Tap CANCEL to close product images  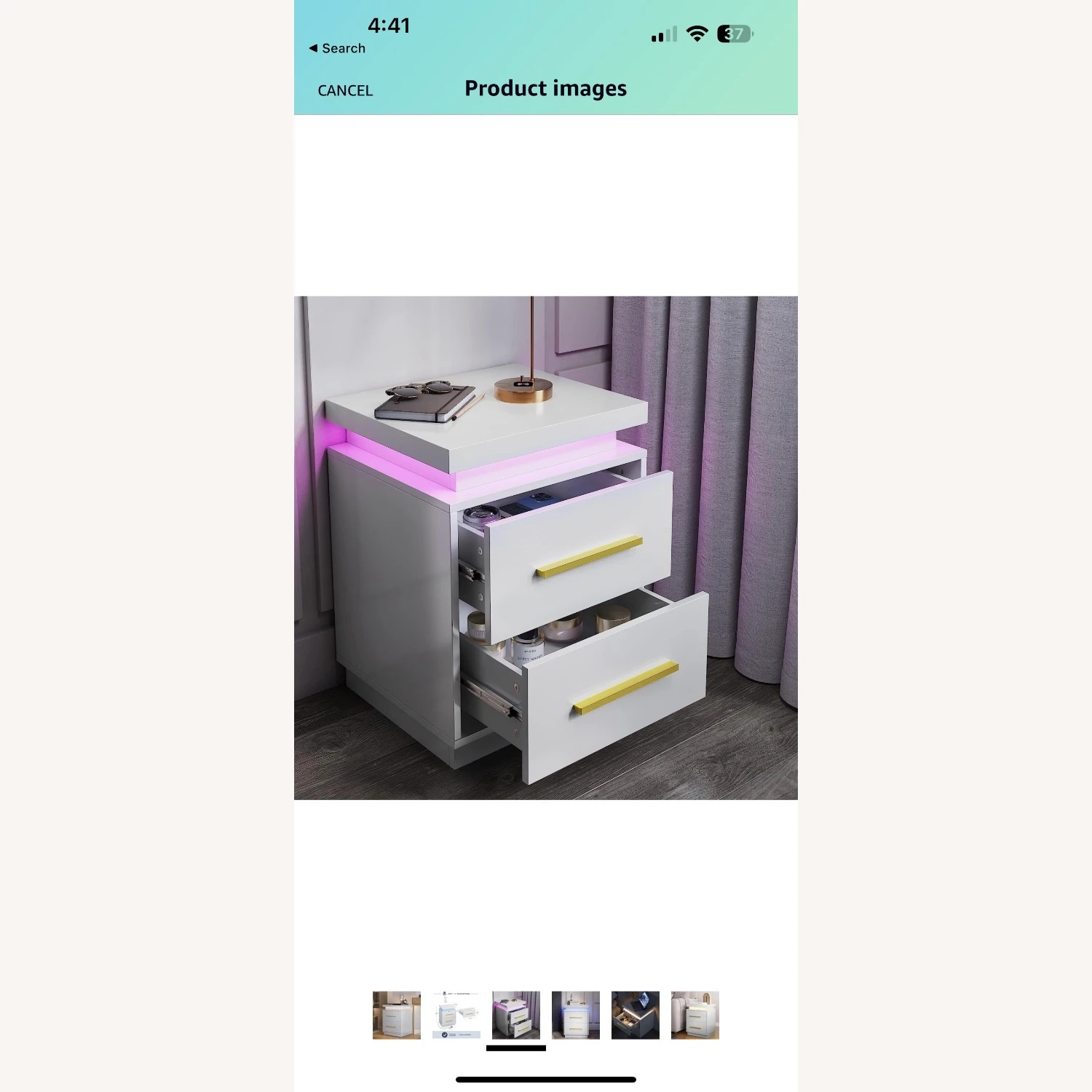point(345,91)
